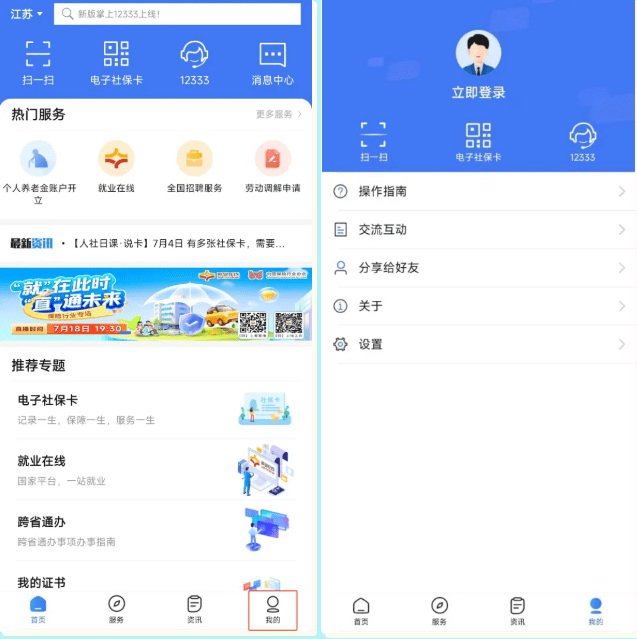The height and width of the screenshot is (639, 637).
Task: Tap 立即登录 to sign in
Action: (478, 92)
